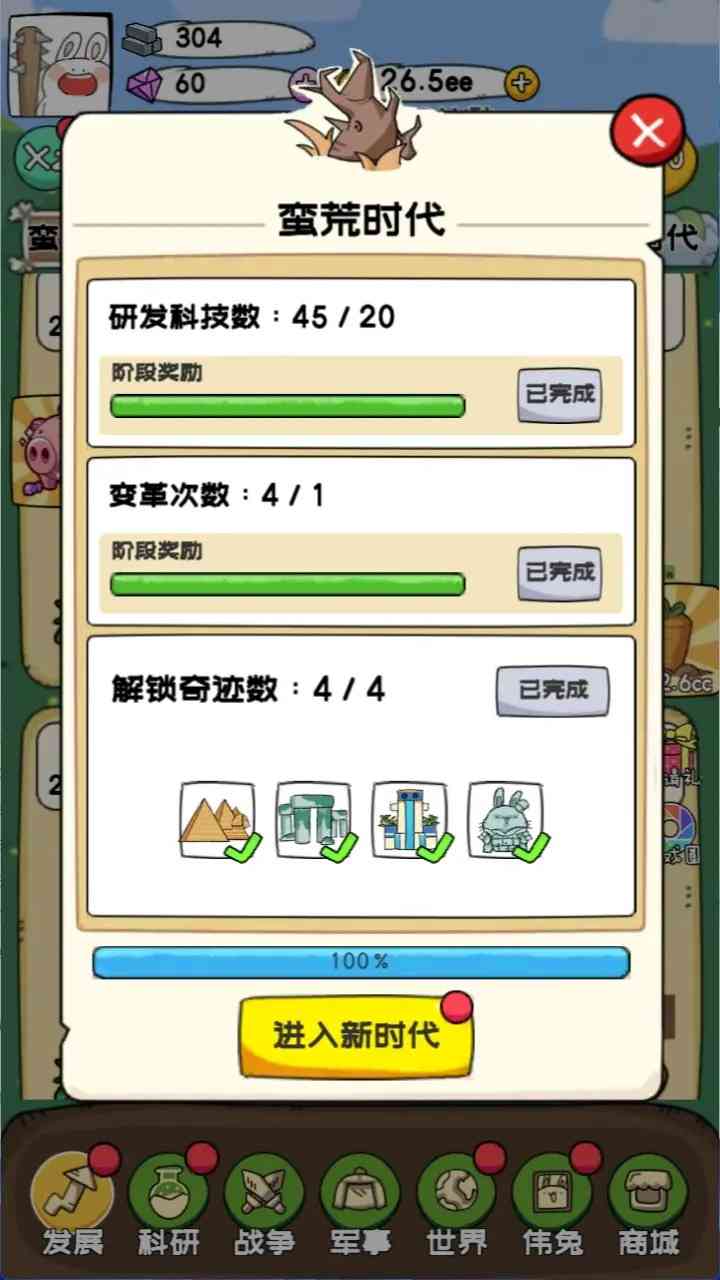Go to the 军事 tab
This screenshot has width=720, height=1280.
(x=360, y=1200)
